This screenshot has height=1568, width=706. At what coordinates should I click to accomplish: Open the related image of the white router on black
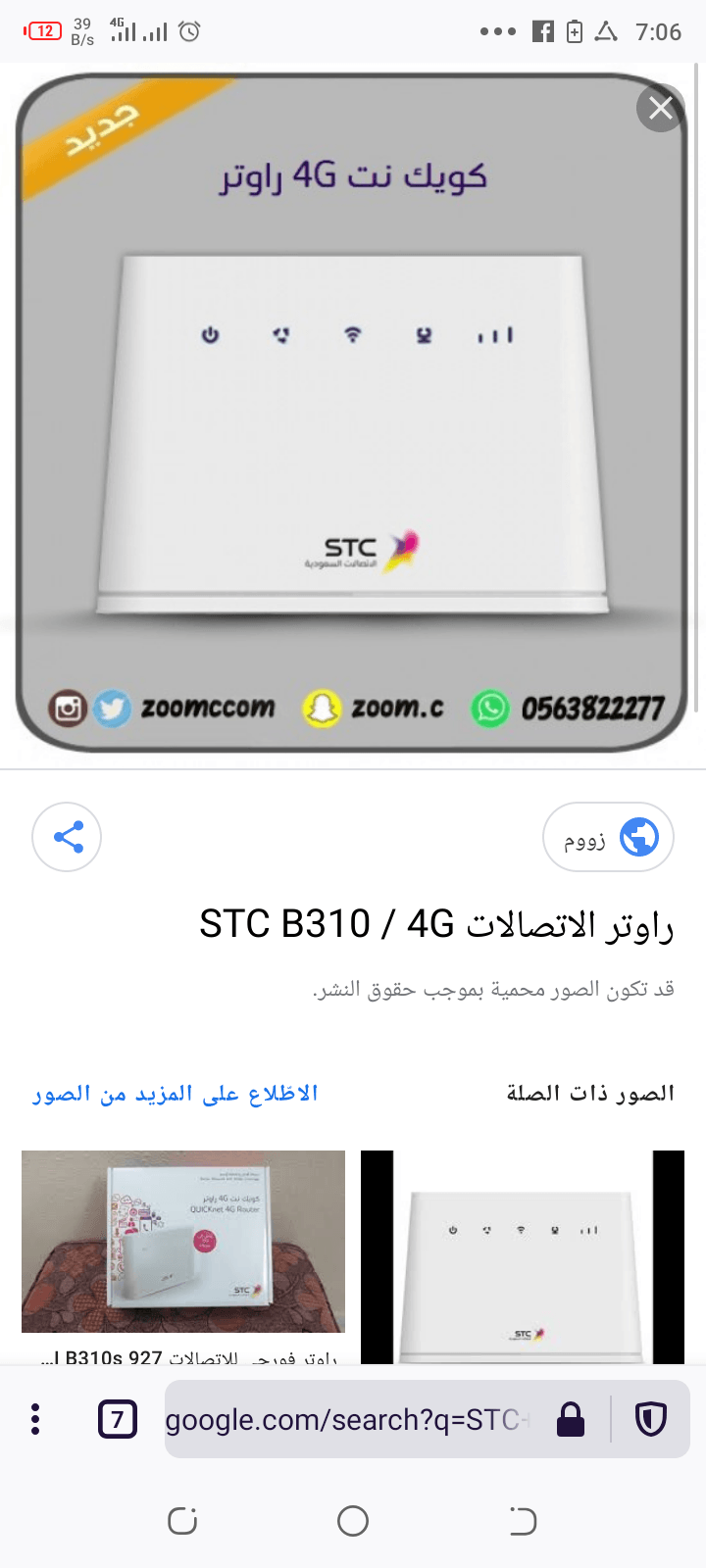[x=522, y=1256]
